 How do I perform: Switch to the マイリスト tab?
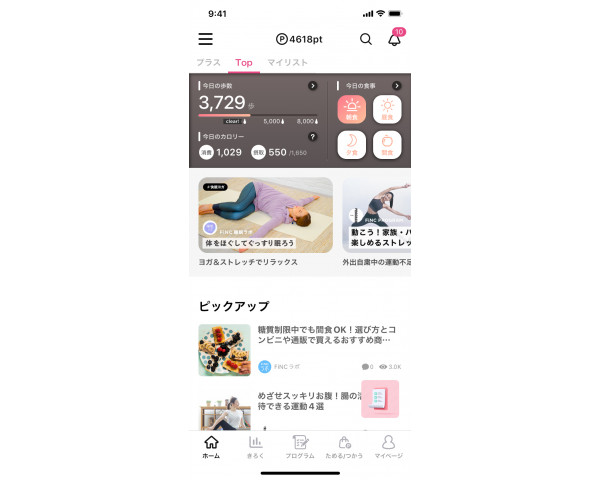coord(287,63)
